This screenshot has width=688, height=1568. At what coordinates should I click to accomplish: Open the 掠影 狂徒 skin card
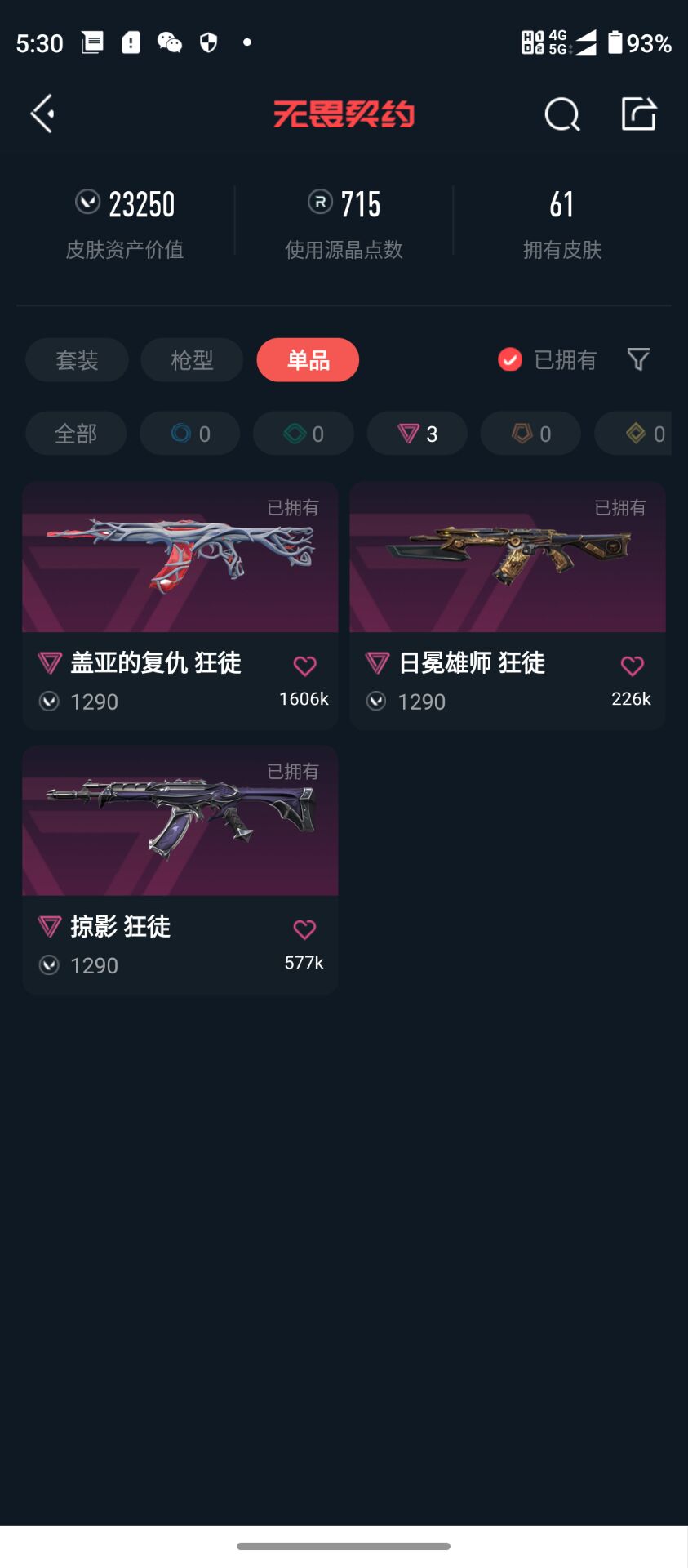[x=180, y=869]
